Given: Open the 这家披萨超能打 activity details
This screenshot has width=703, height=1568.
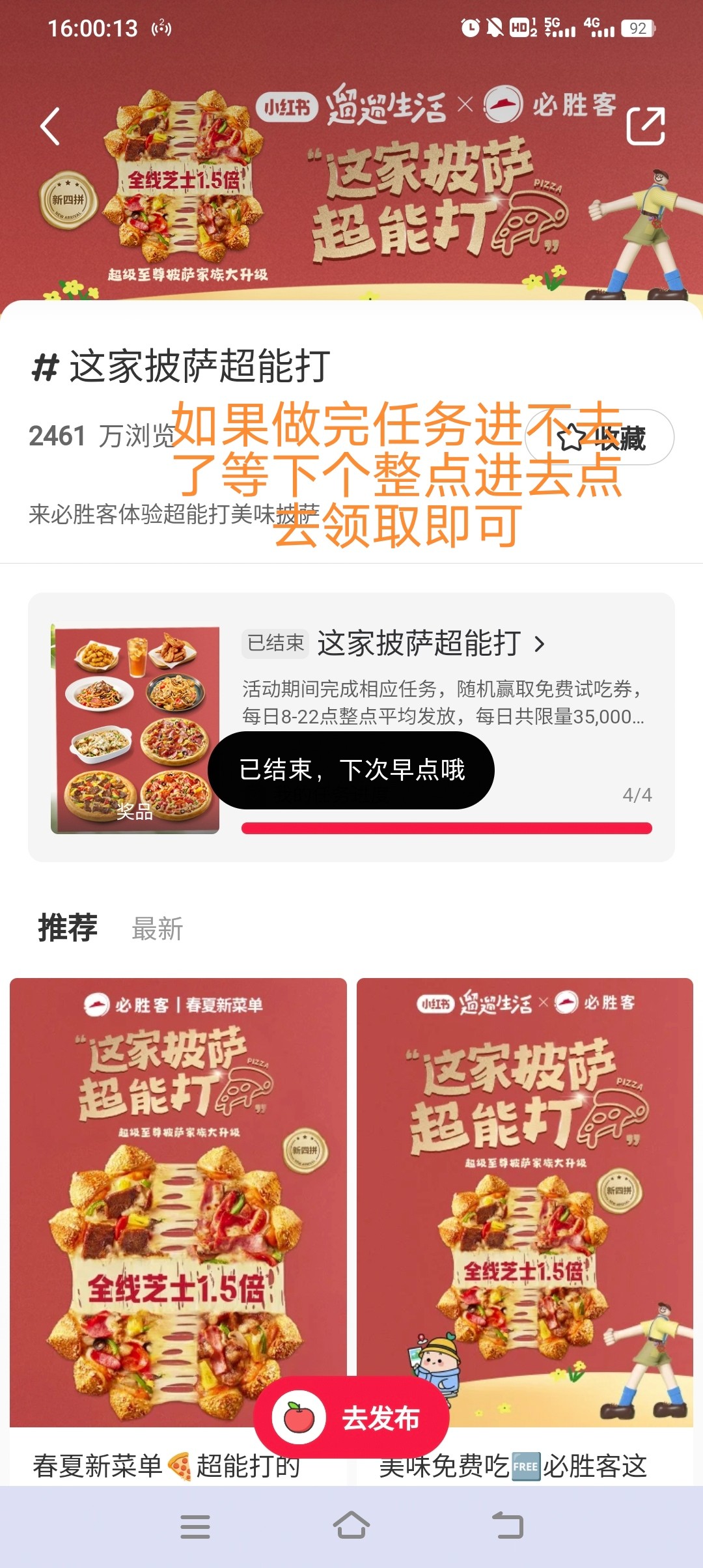Looking at the screenshot, I should (431, 643).
